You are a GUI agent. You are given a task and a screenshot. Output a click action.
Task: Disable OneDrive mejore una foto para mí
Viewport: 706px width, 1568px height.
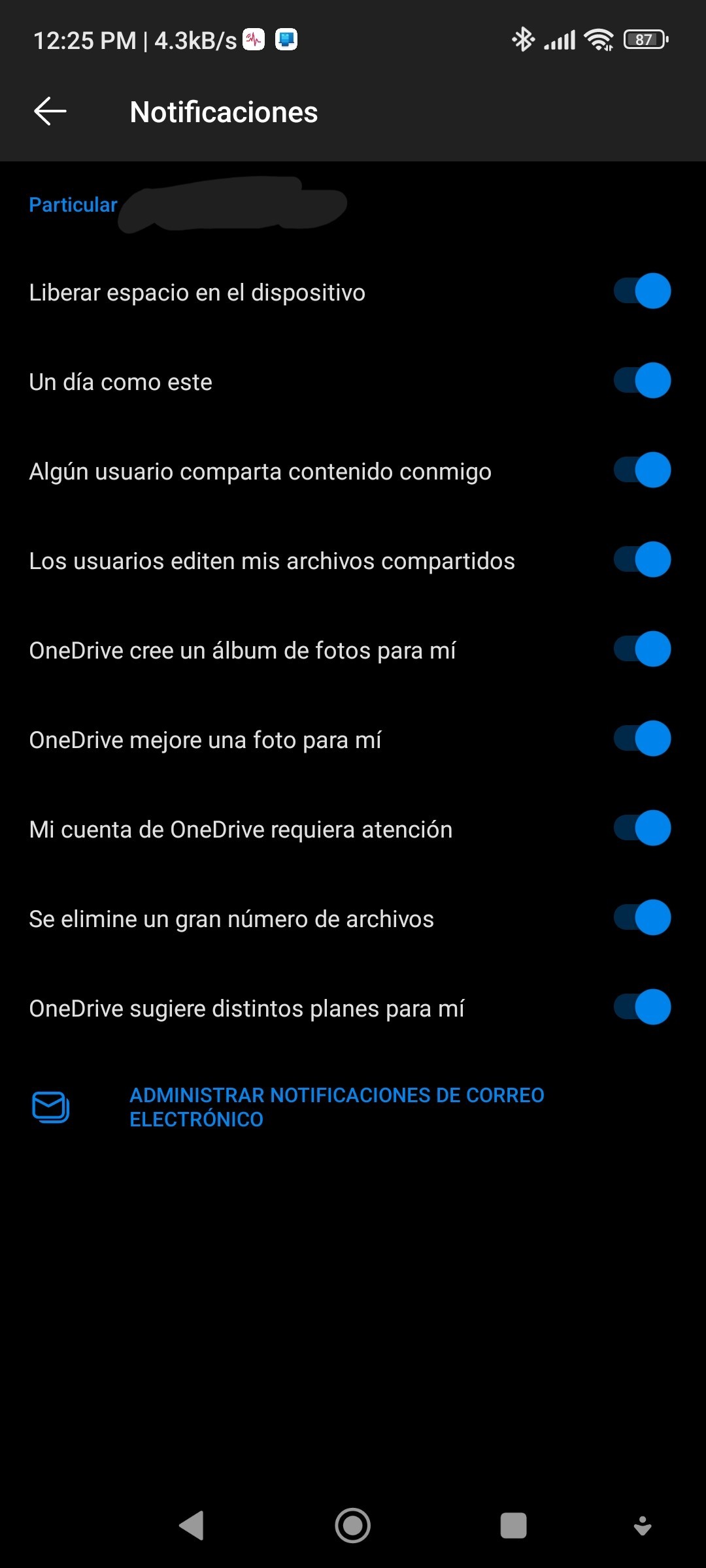pos(642,739)
